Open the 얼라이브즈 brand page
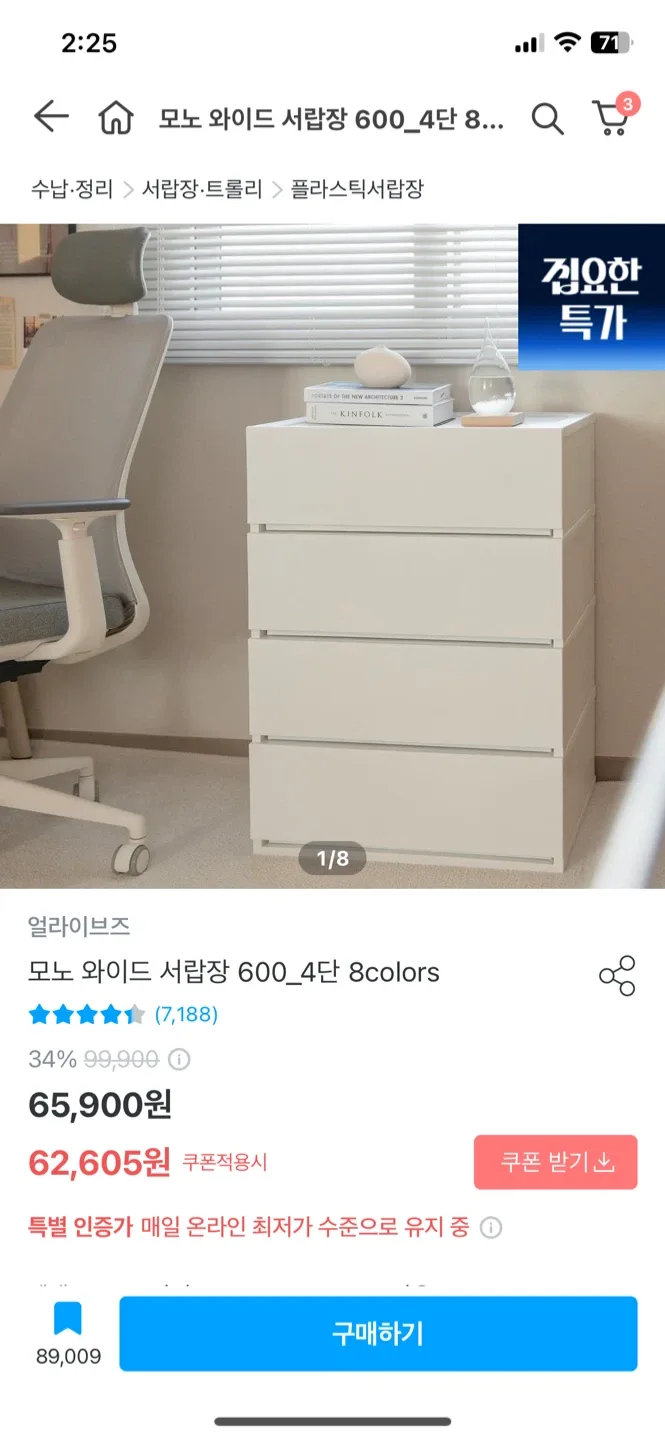665x1440 pixels. [79, 926]
